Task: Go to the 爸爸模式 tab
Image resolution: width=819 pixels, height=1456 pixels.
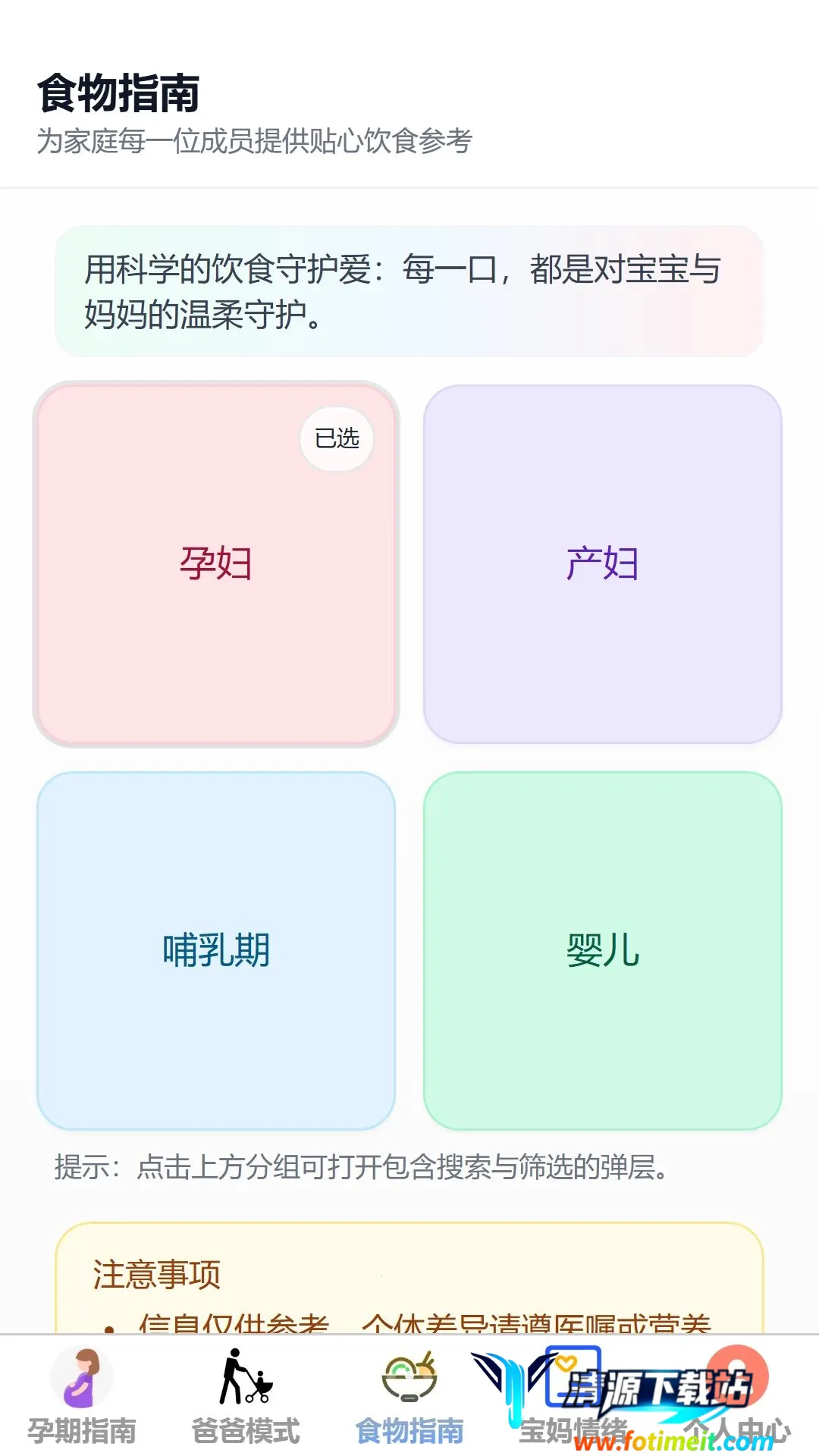Action: pyautogui.click(x=246, y=1397)
